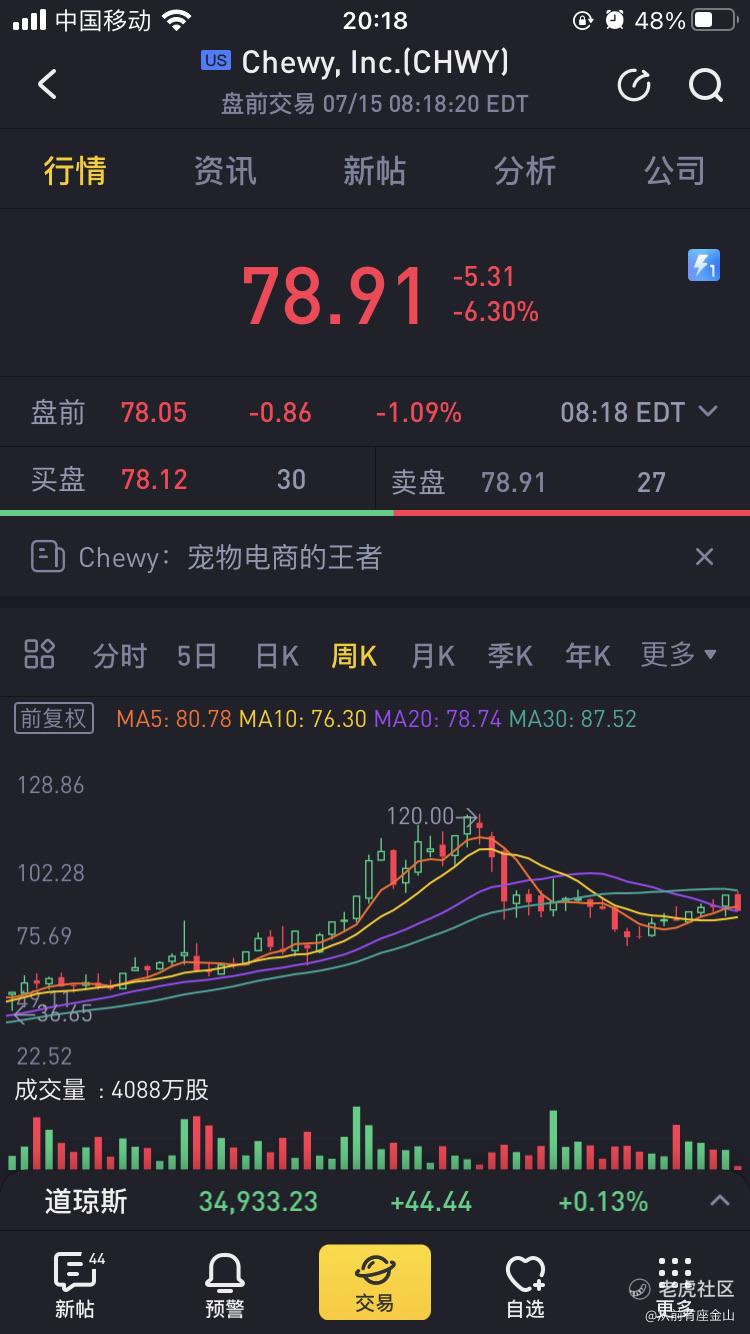This screenshot has height=1334, width=750.
Task: Tap the refresh icon in the header
Action: (634, 86)
